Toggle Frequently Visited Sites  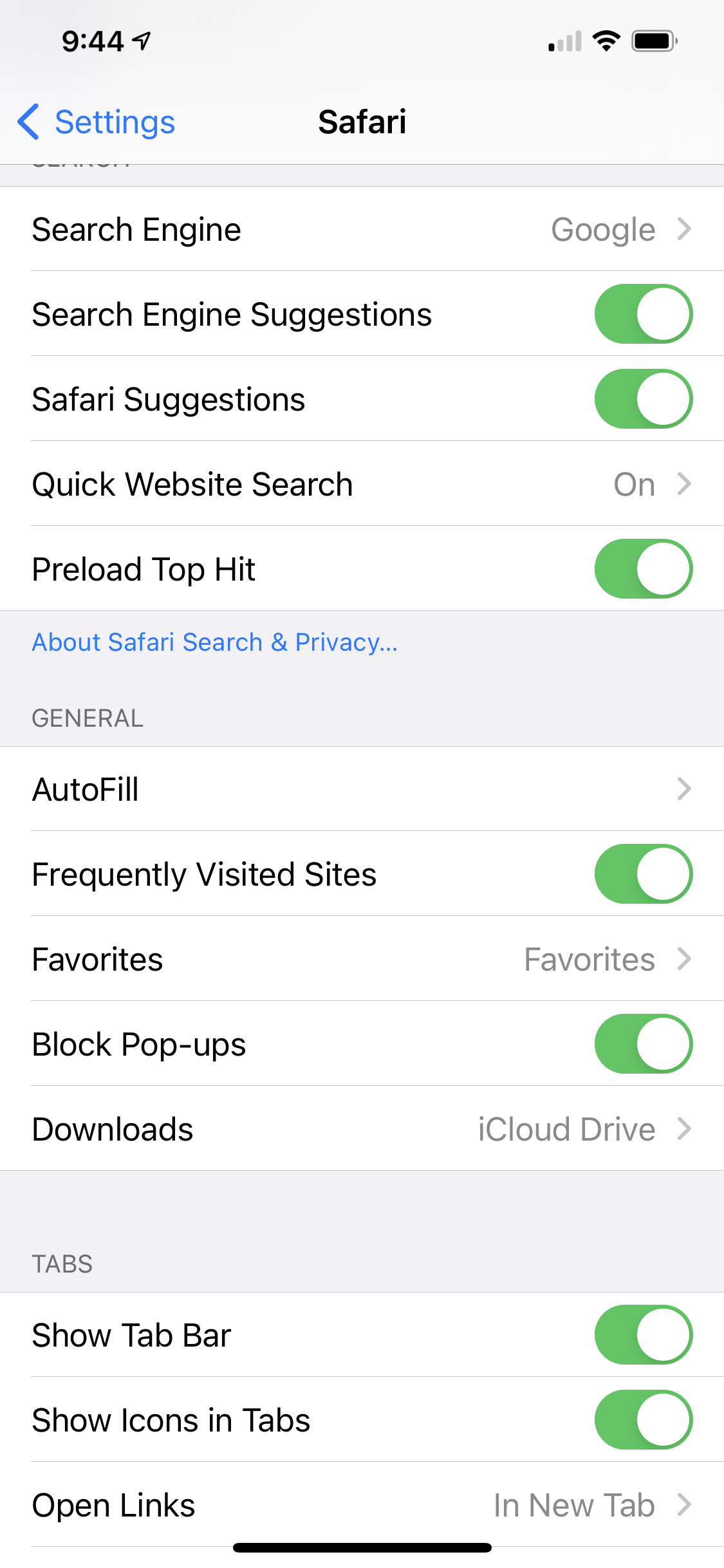coord(643,874)
